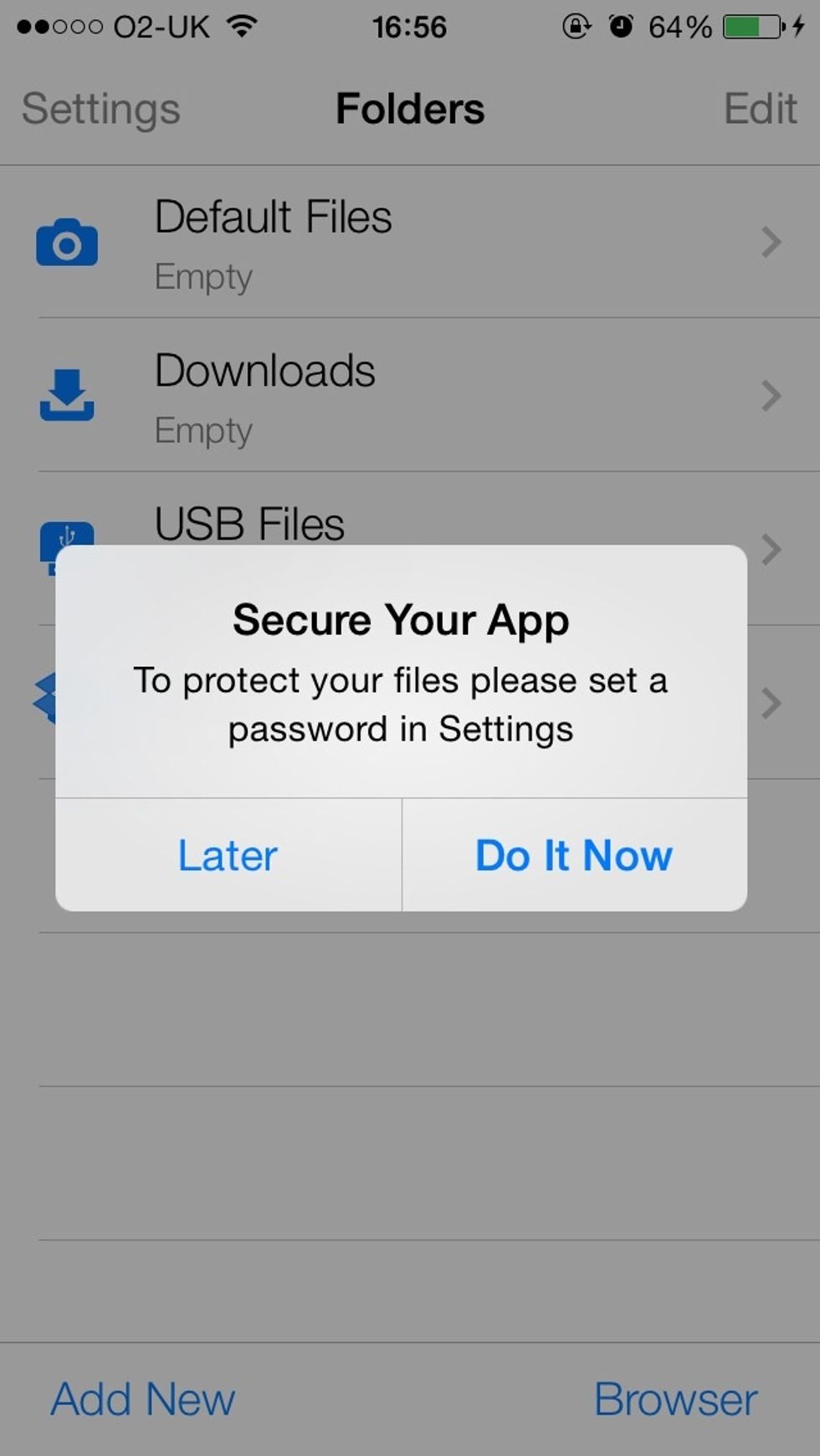
Task: Open the Downloads folder
Action: tap(410, 395)
